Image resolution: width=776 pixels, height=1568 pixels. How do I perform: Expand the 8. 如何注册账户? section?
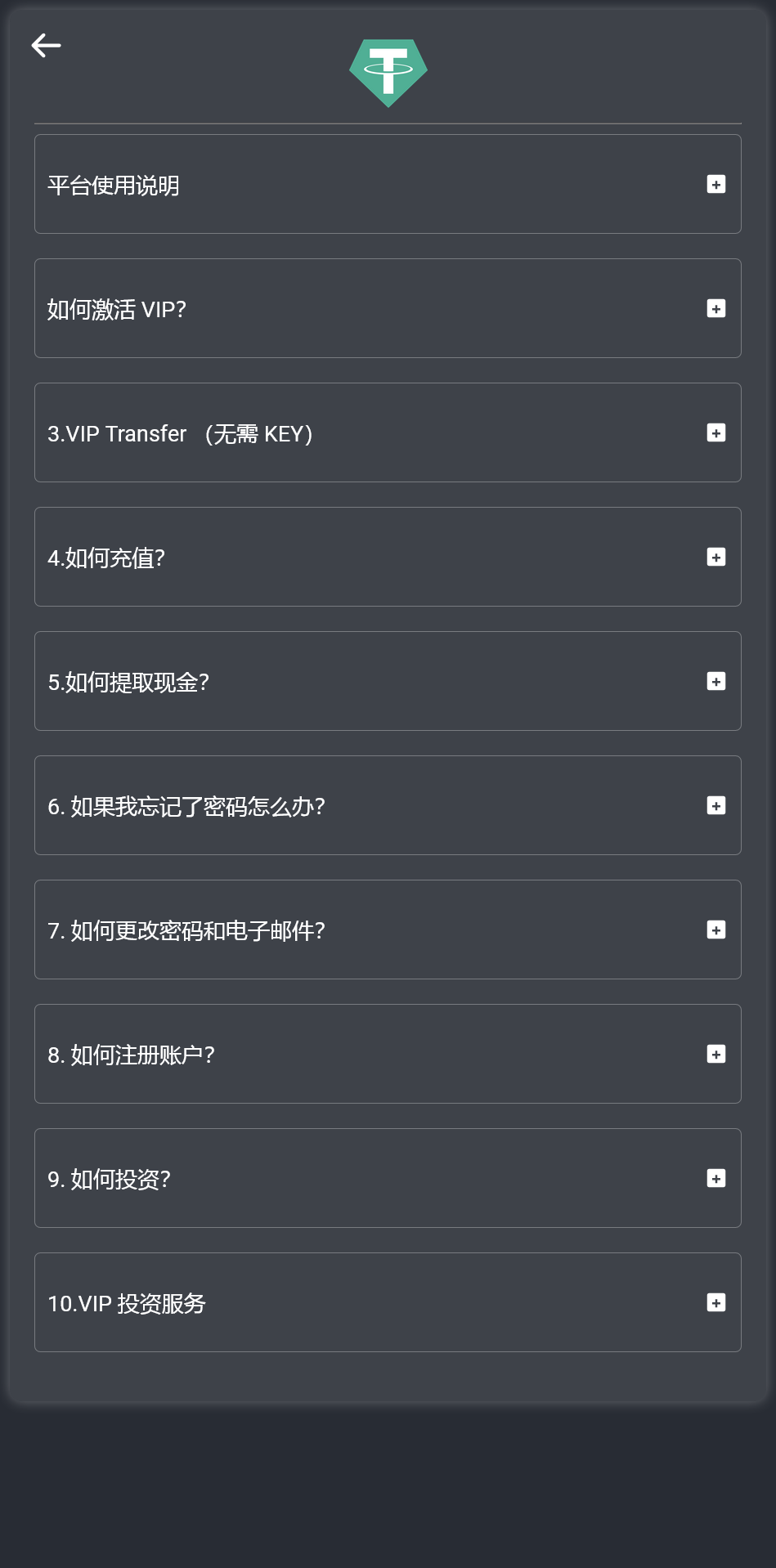(x=715, y=1054)
